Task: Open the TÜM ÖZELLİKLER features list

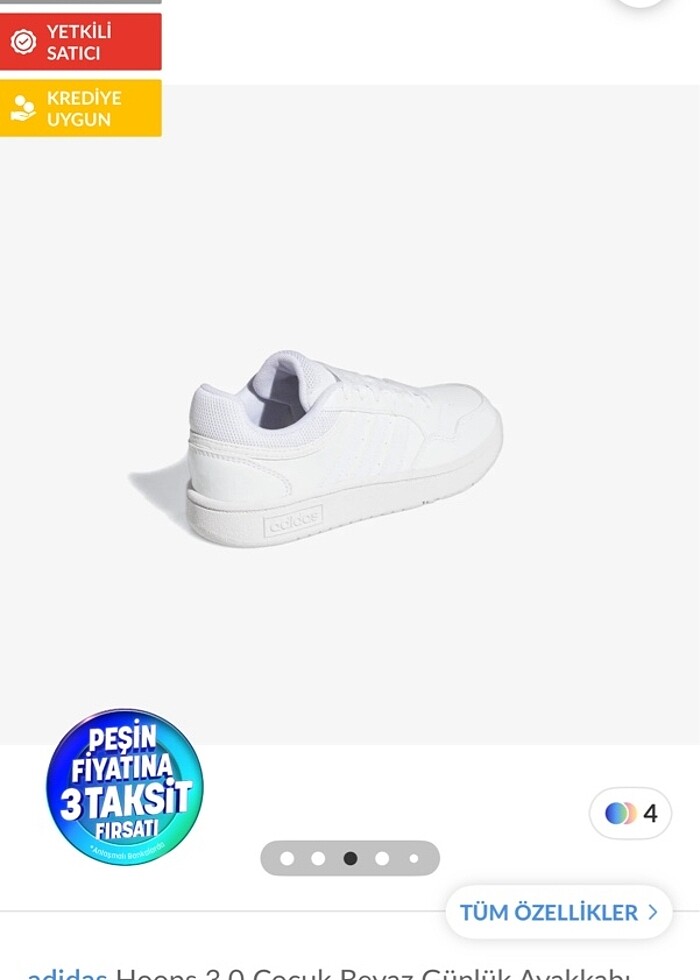Action: click(x=558, y=912)
